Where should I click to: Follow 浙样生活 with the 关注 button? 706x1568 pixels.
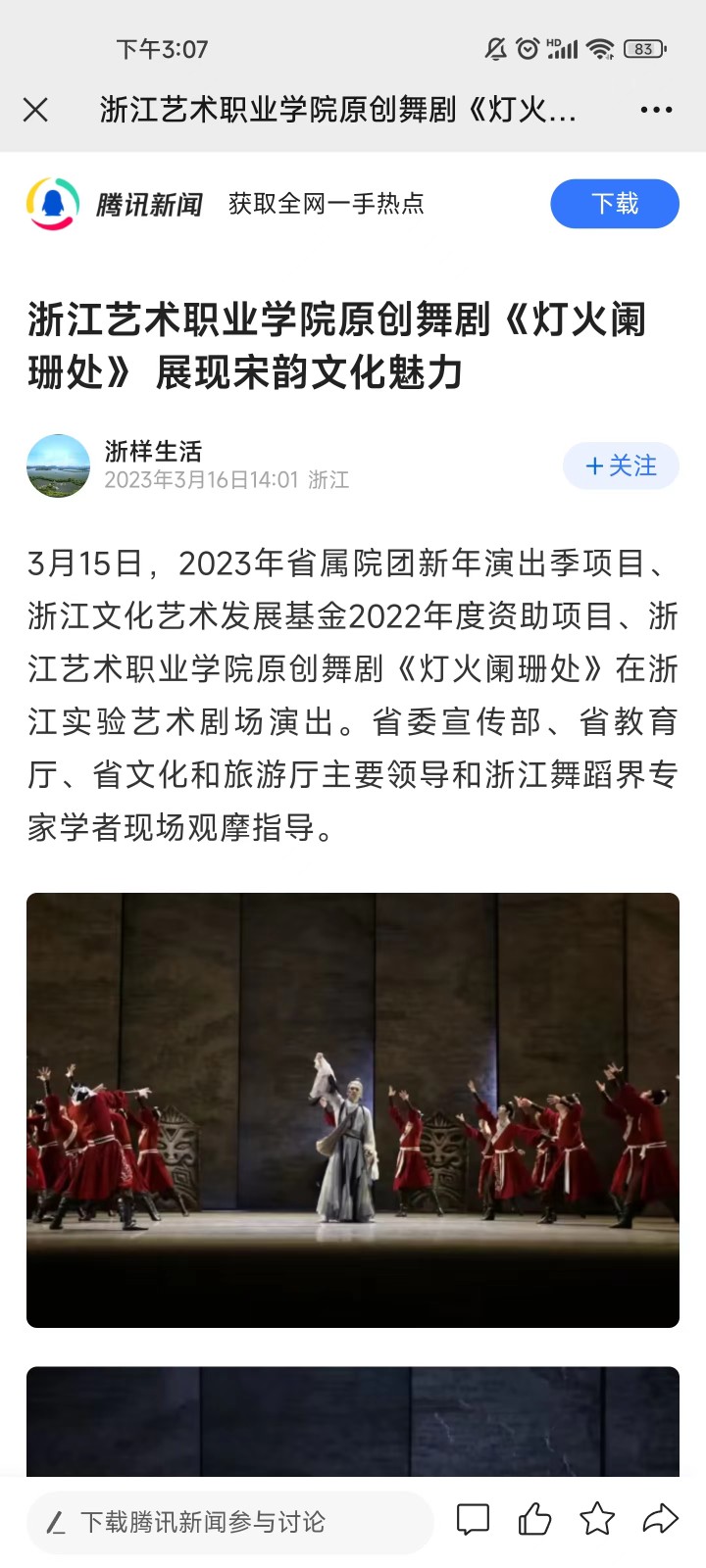[x=621, y=465]
